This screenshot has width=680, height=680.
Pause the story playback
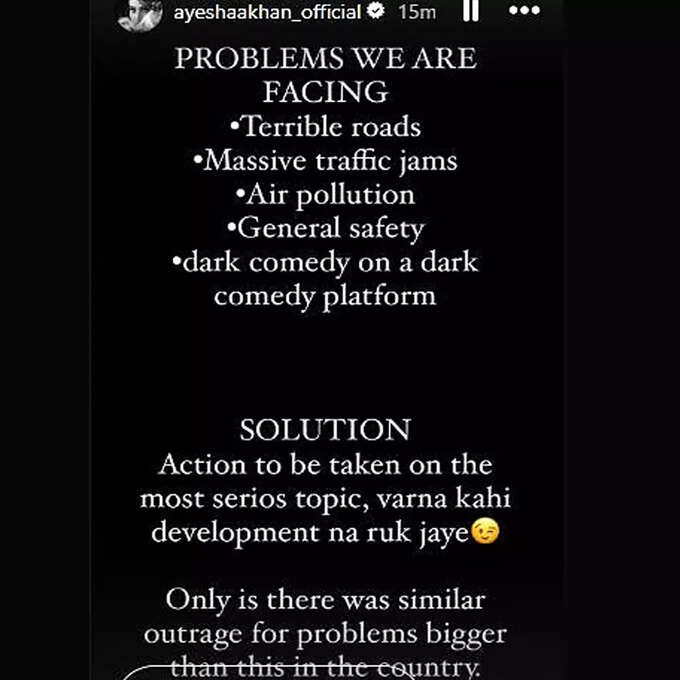470,12
